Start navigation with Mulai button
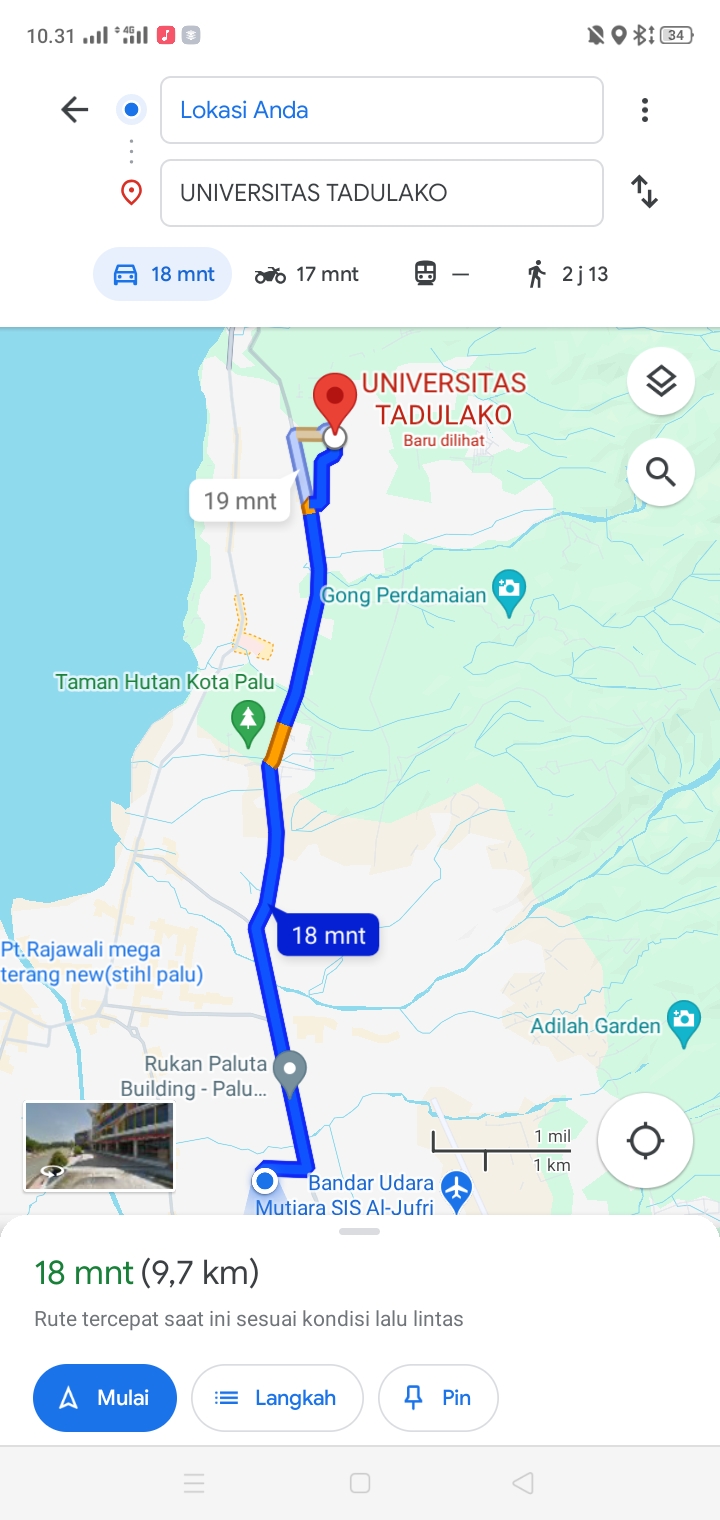Viewport: 720px width, 1520px height. [x=105, y=1398]
